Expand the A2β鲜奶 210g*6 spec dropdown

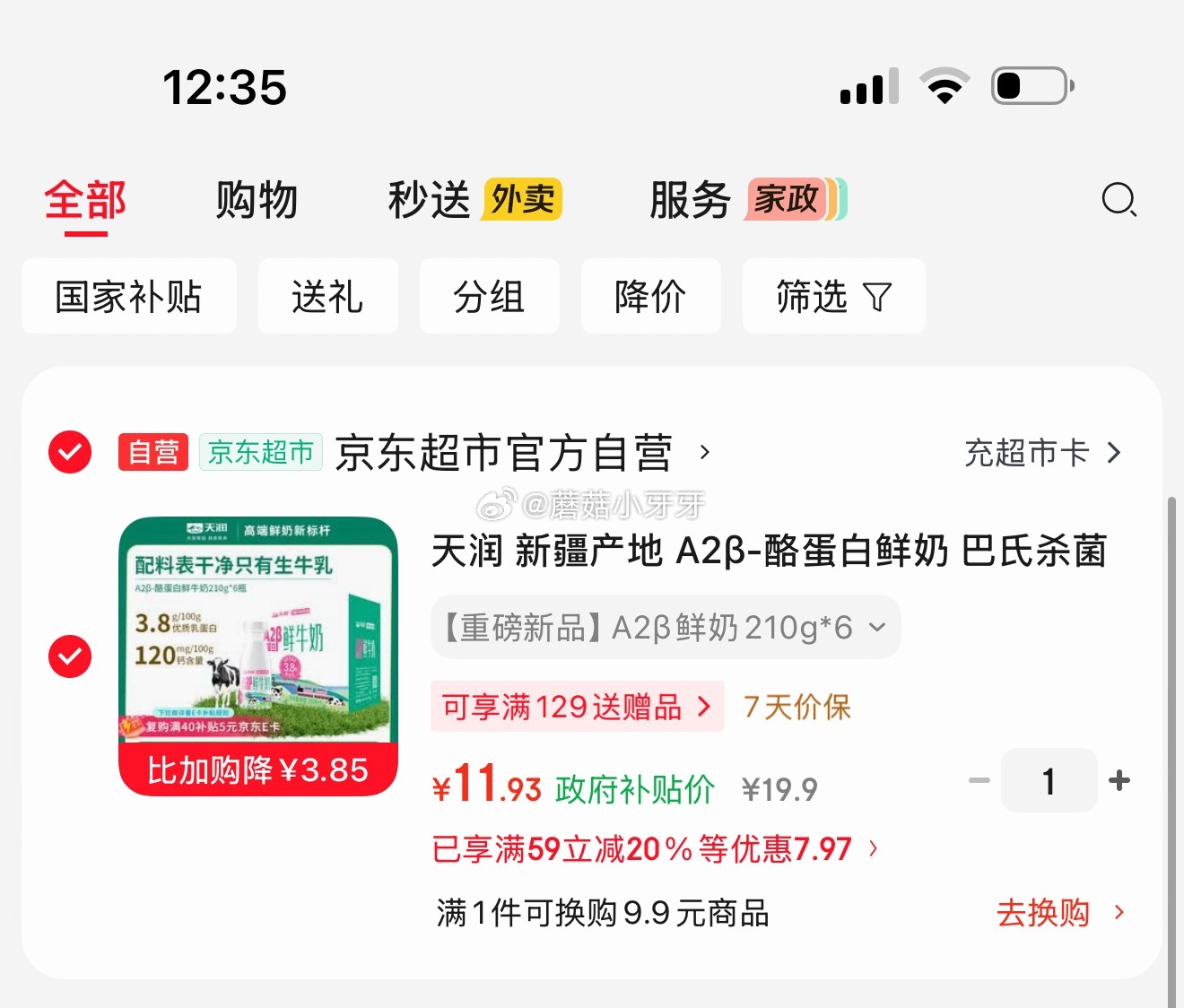(666, 628)
